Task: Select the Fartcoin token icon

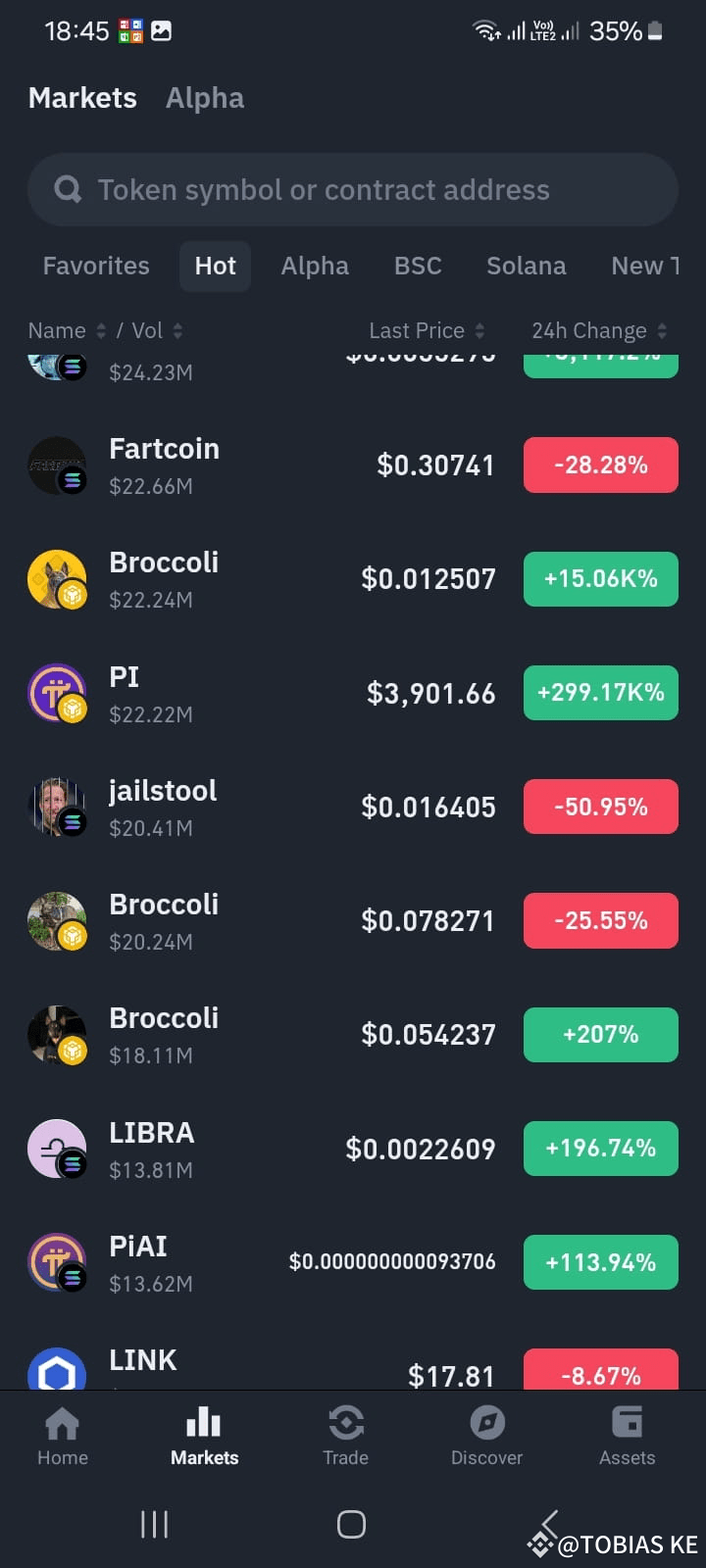Action: [56, 465]
